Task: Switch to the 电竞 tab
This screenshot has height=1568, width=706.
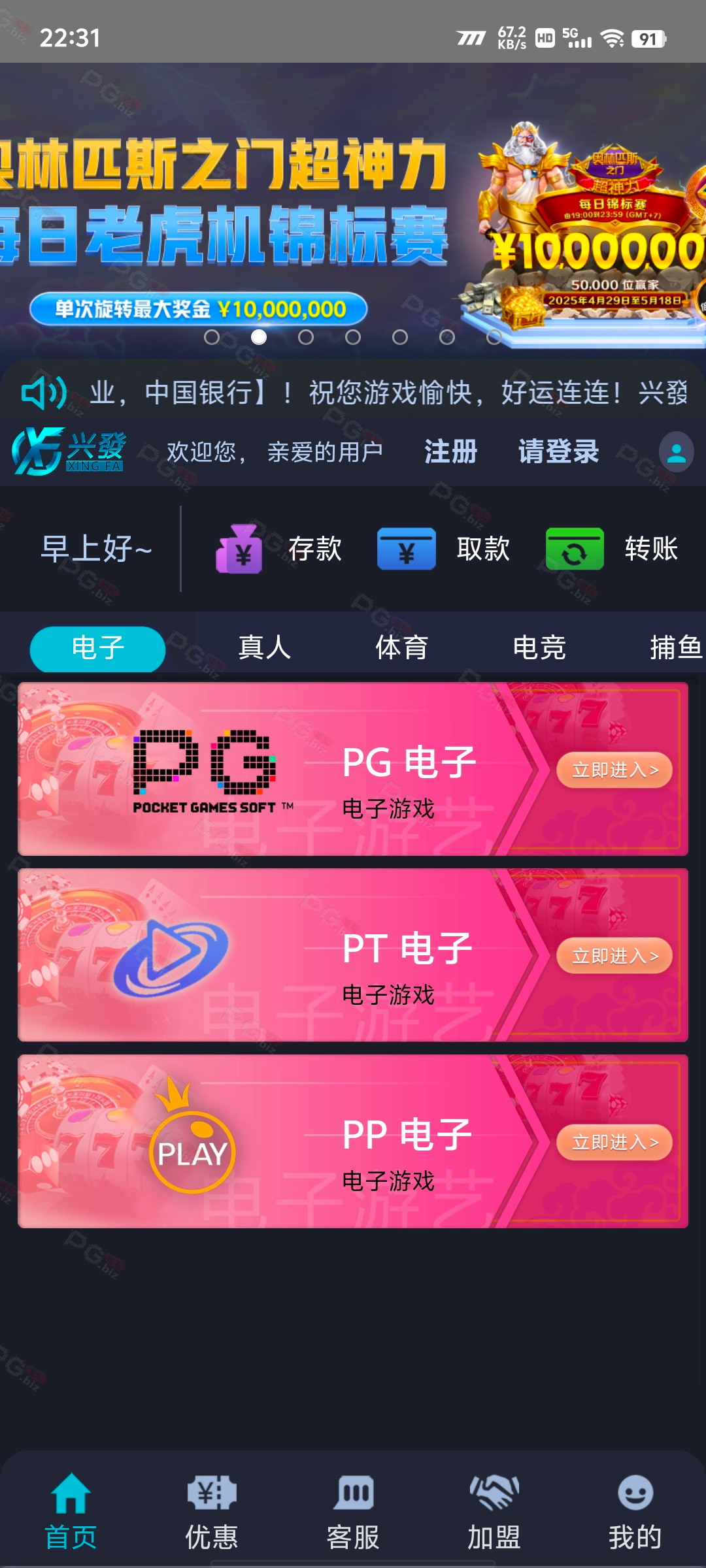Action: click(x=539, y=647)
